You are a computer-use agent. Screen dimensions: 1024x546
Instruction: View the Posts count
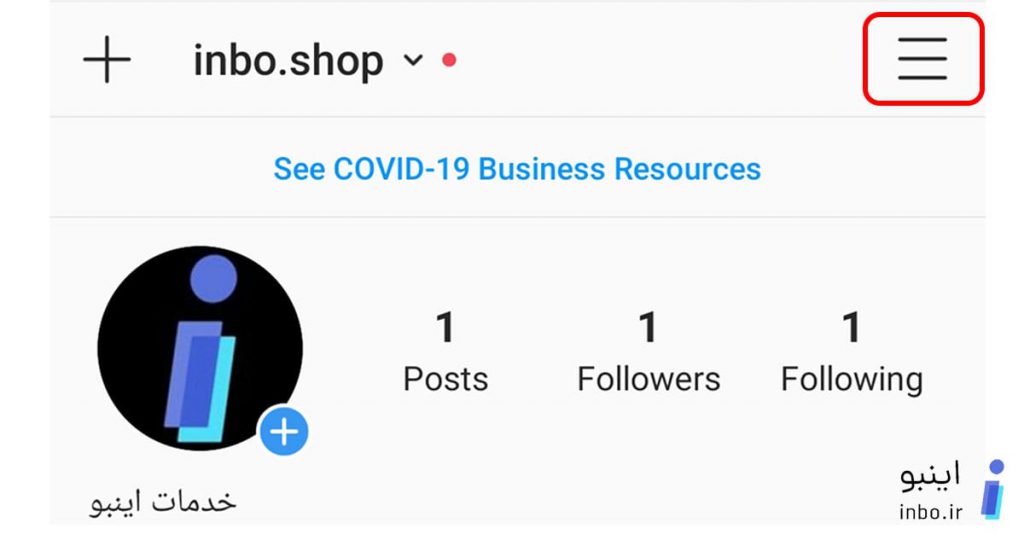(445, 352)
